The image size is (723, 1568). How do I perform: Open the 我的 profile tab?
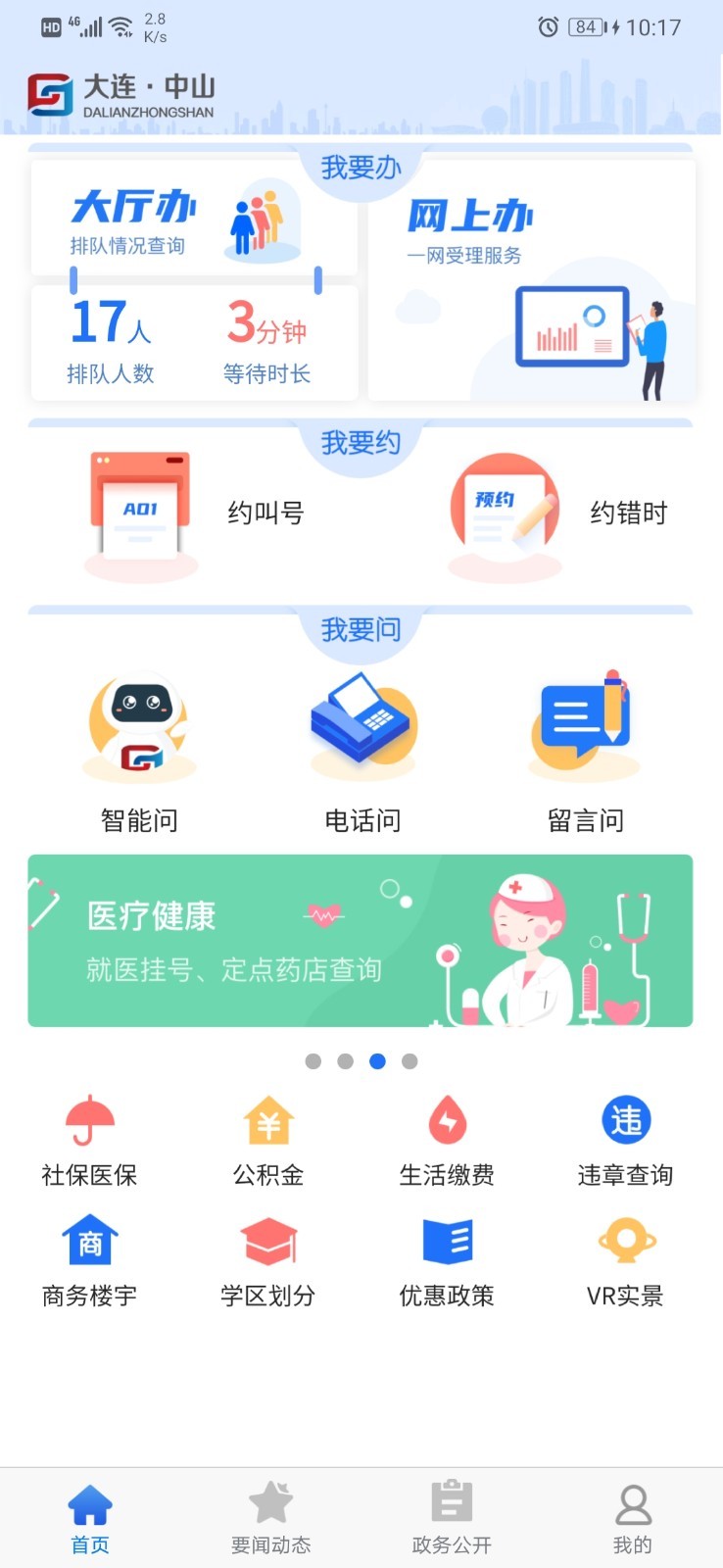click(632, 1516)
